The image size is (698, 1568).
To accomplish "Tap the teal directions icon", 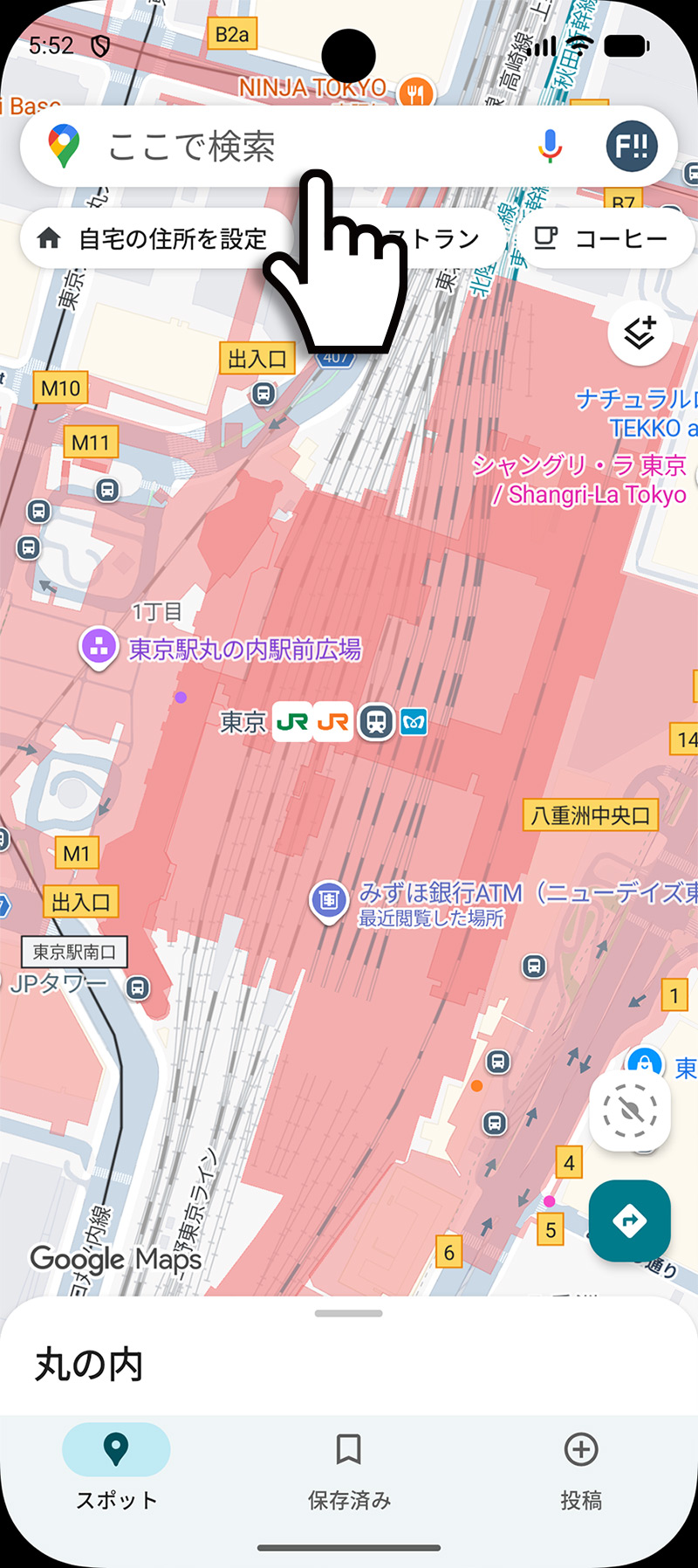I will click(630, 1221).
